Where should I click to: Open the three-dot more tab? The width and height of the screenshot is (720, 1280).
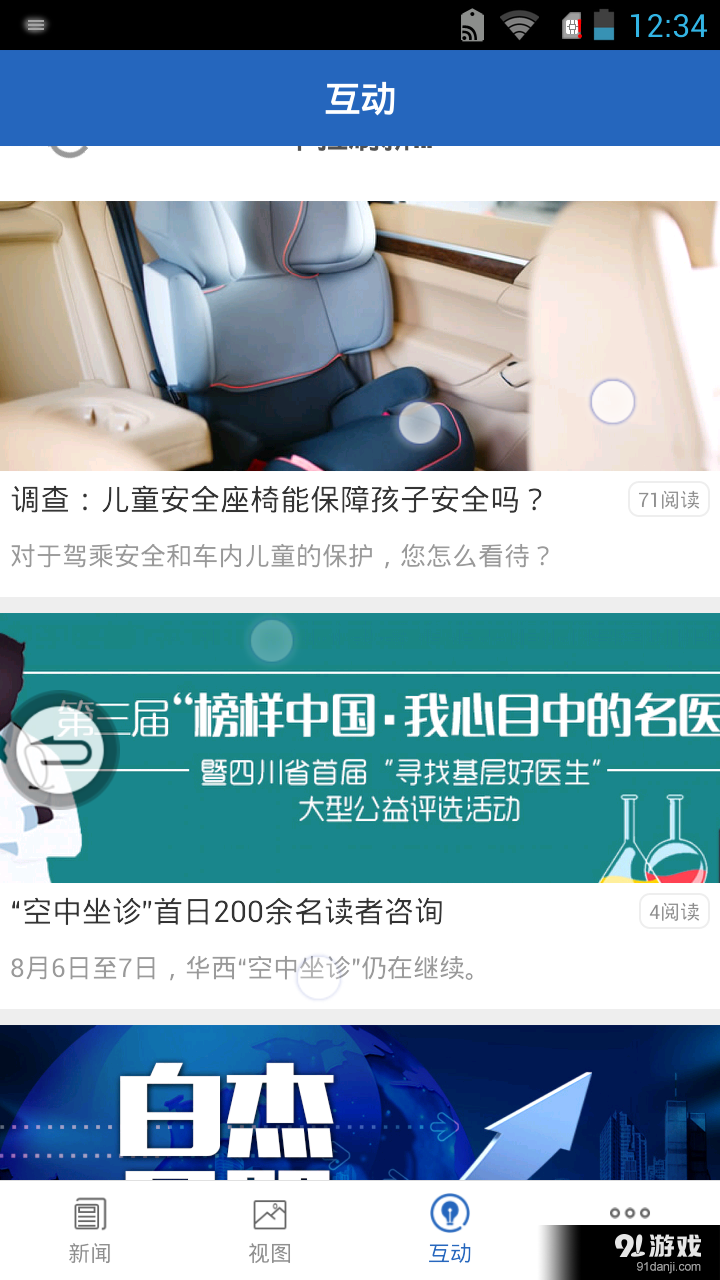tap(629, 1213)
